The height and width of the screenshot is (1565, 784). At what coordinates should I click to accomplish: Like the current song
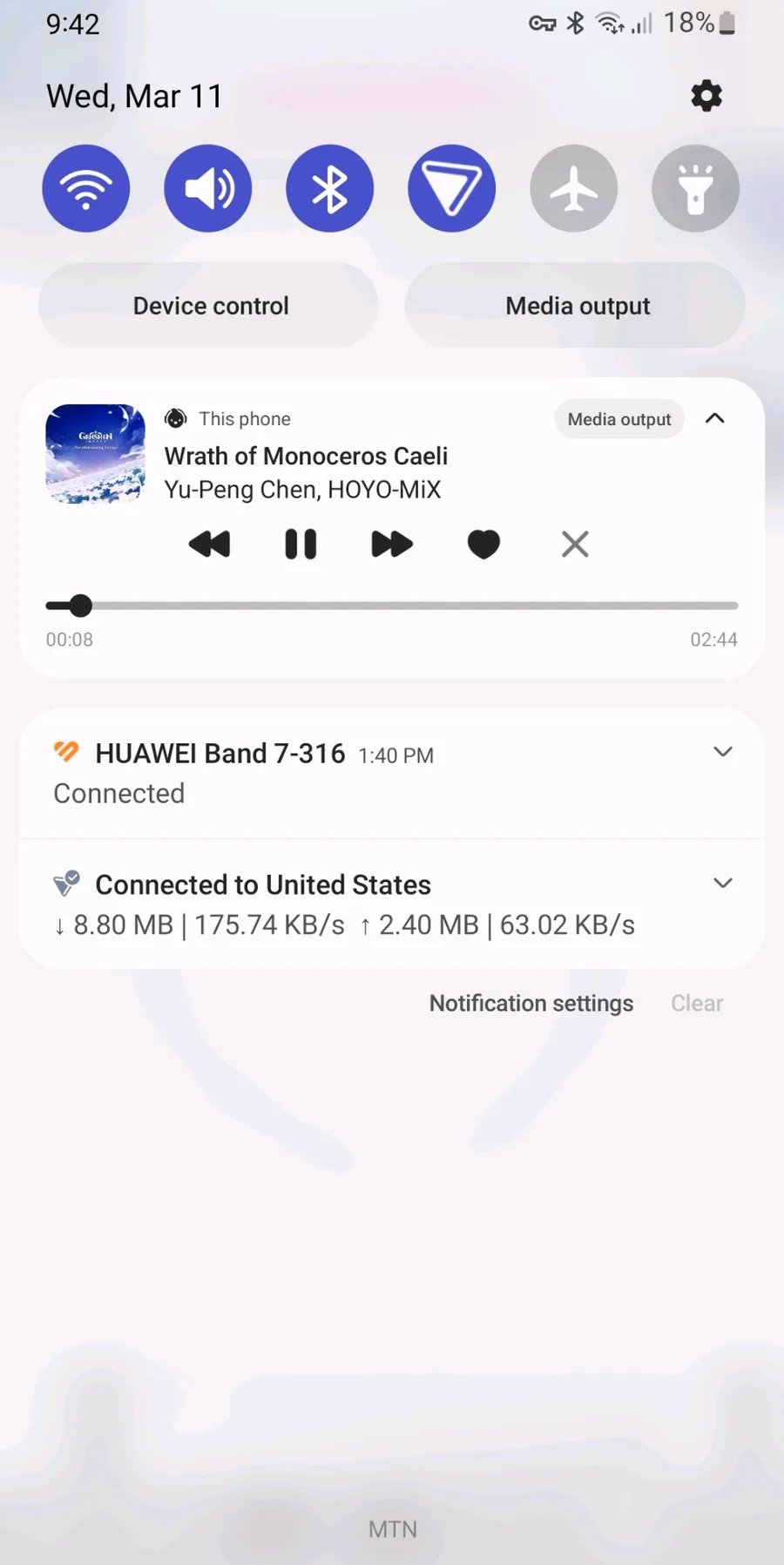click(x=483, y=545)
